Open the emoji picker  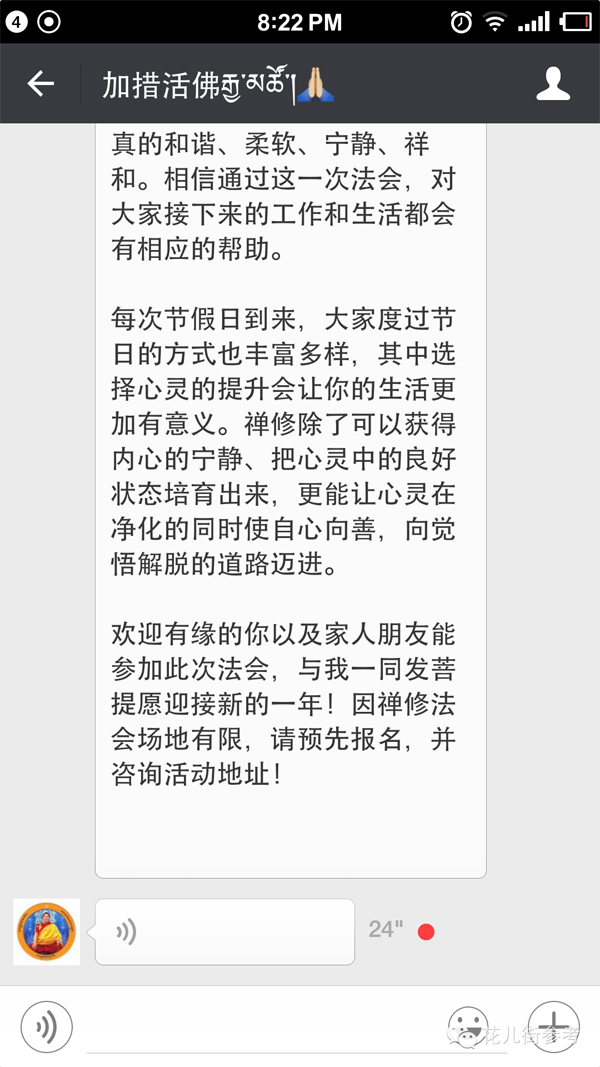(467, 1027)
